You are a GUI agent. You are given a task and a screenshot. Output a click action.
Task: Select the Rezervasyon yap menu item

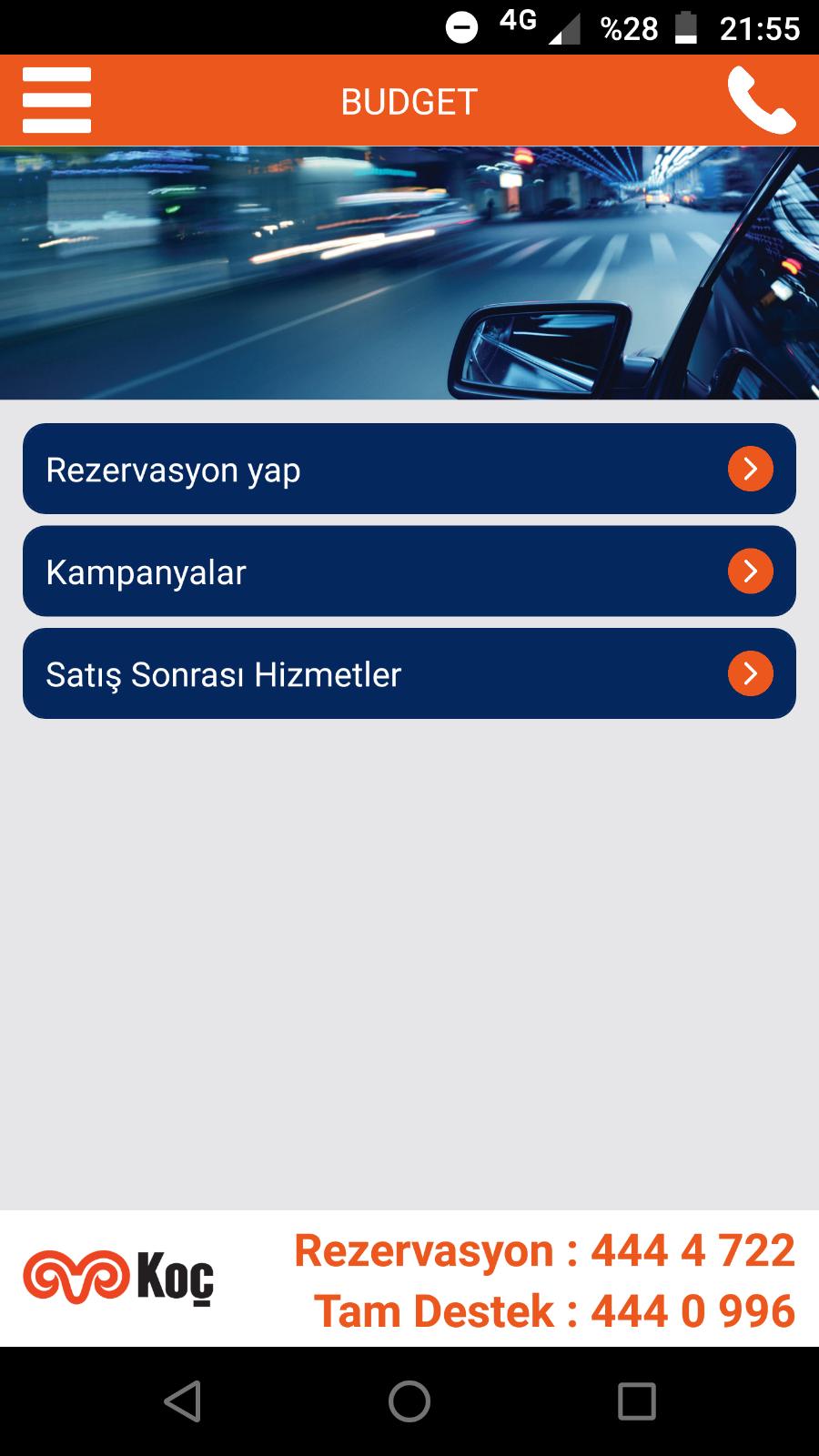click(x=364, y=469)
